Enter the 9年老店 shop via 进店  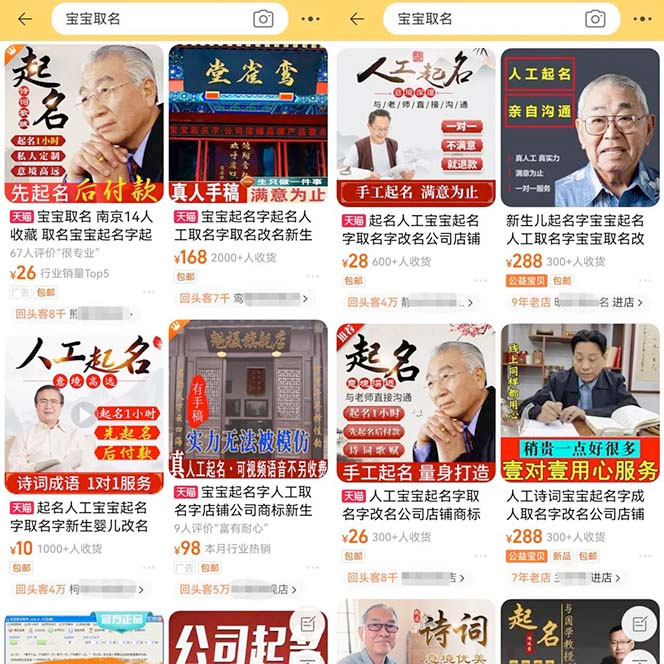click(x=624, y=301)
